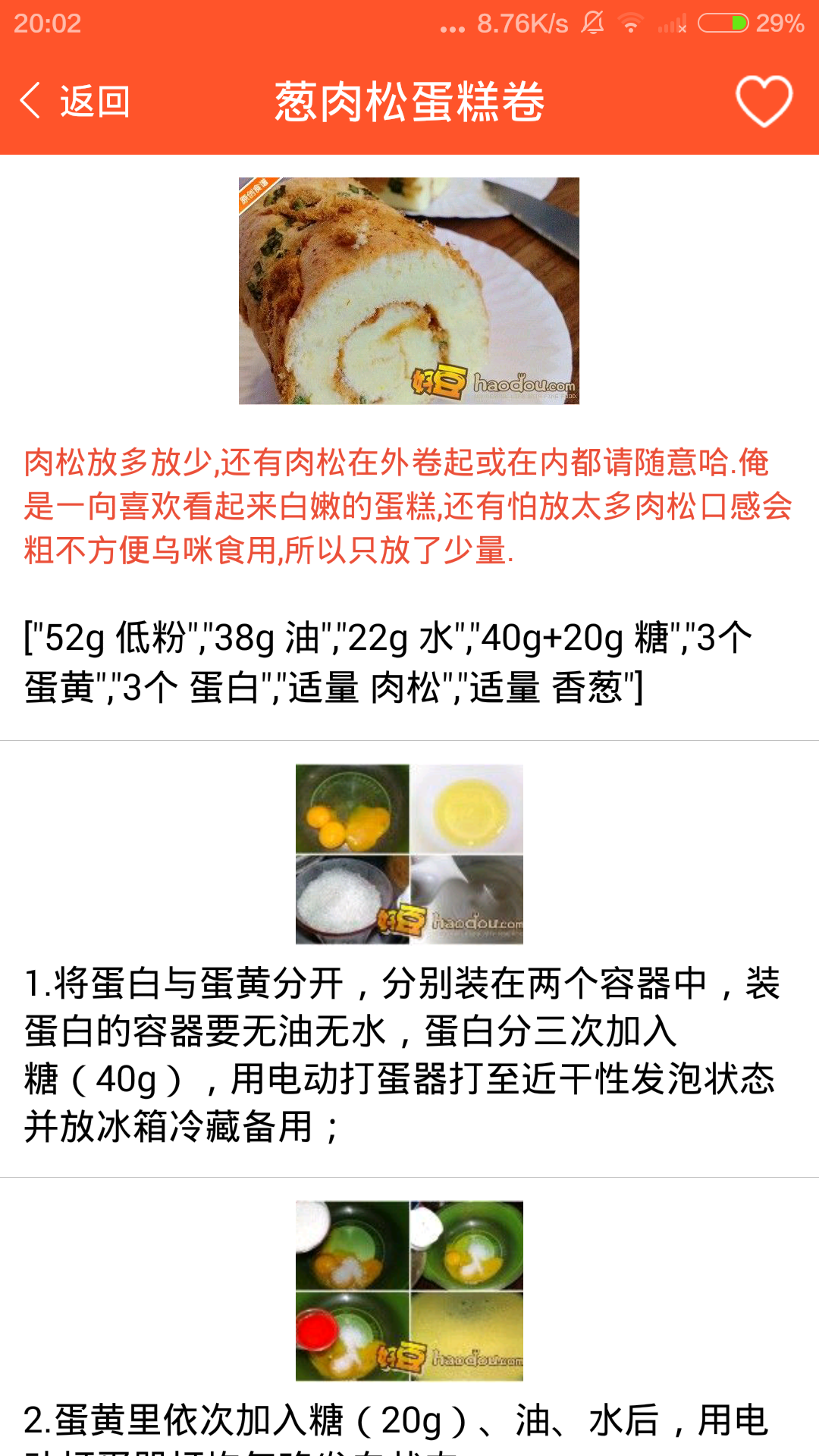Tap the muted notification bell icon
This screenshot has height=1456, width=819.
pyautogui.click(x=591, y=24)
